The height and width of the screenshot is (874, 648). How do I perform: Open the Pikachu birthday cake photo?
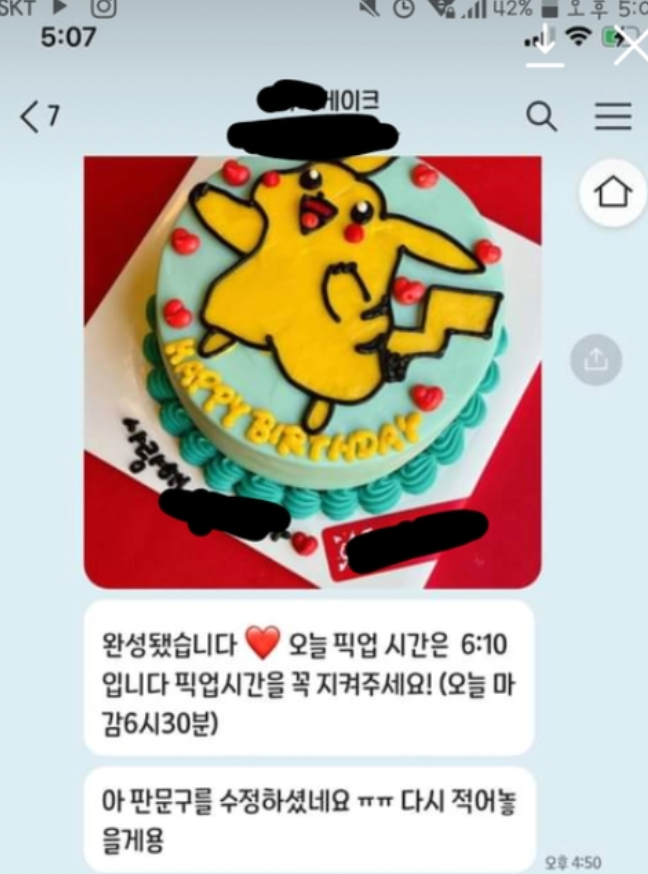click(x=312, y=372)
